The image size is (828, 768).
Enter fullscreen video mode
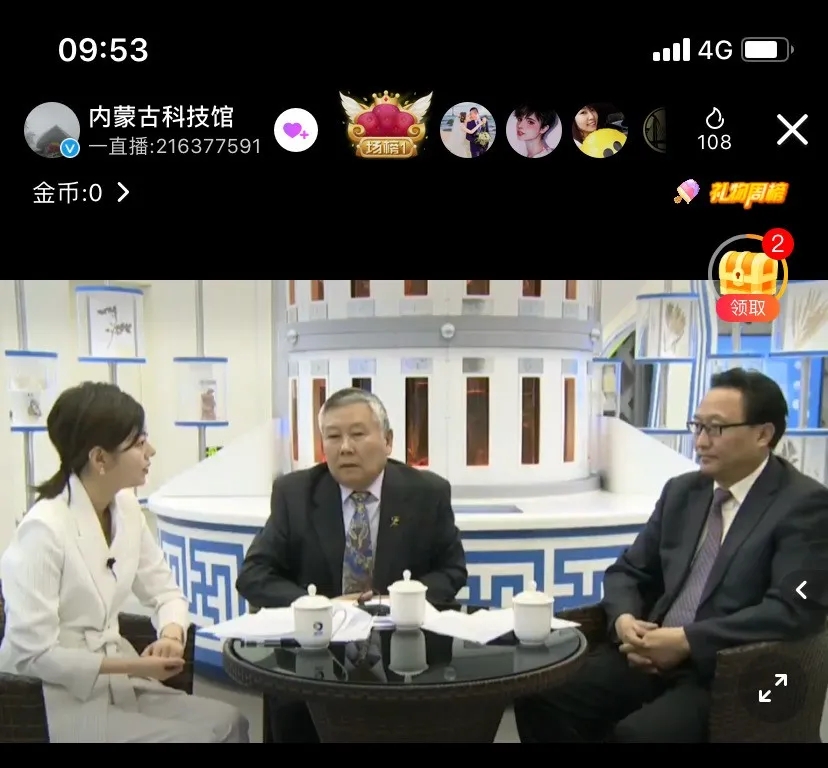(772, 687)
